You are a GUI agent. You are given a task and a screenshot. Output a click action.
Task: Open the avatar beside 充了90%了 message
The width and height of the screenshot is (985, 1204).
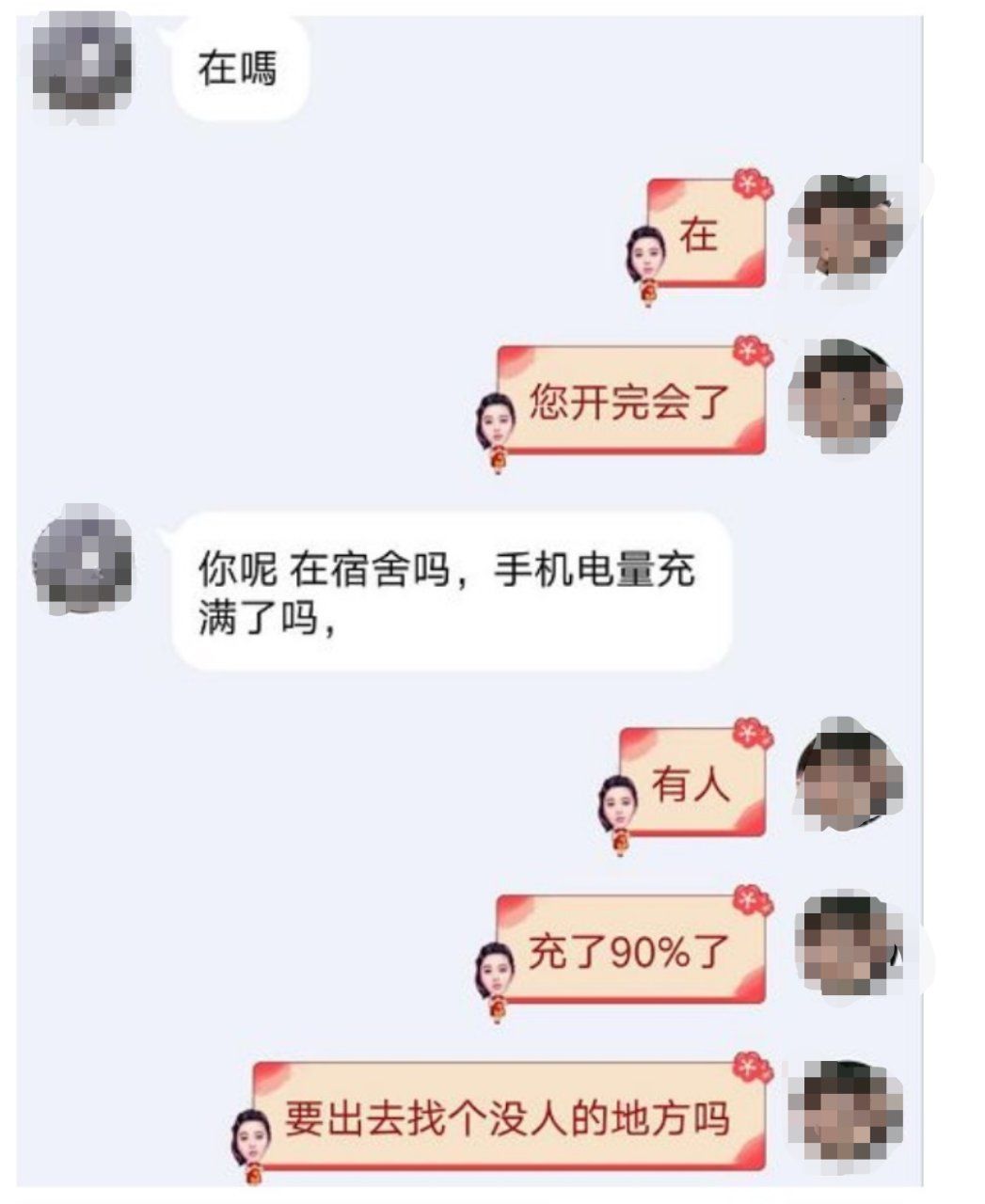[847, 946]
